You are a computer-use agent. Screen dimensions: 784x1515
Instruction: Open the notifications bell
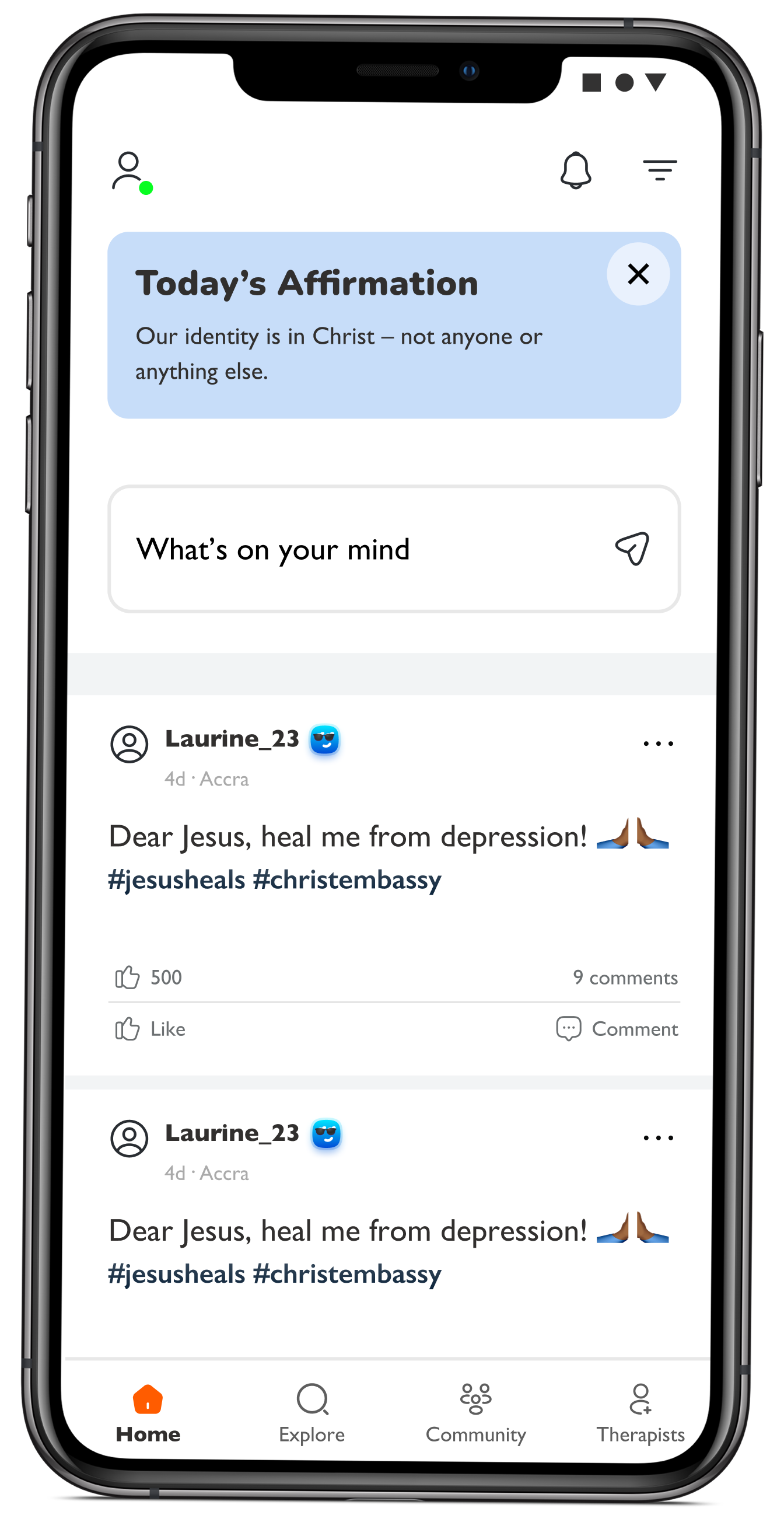click(x=575, y=170)
